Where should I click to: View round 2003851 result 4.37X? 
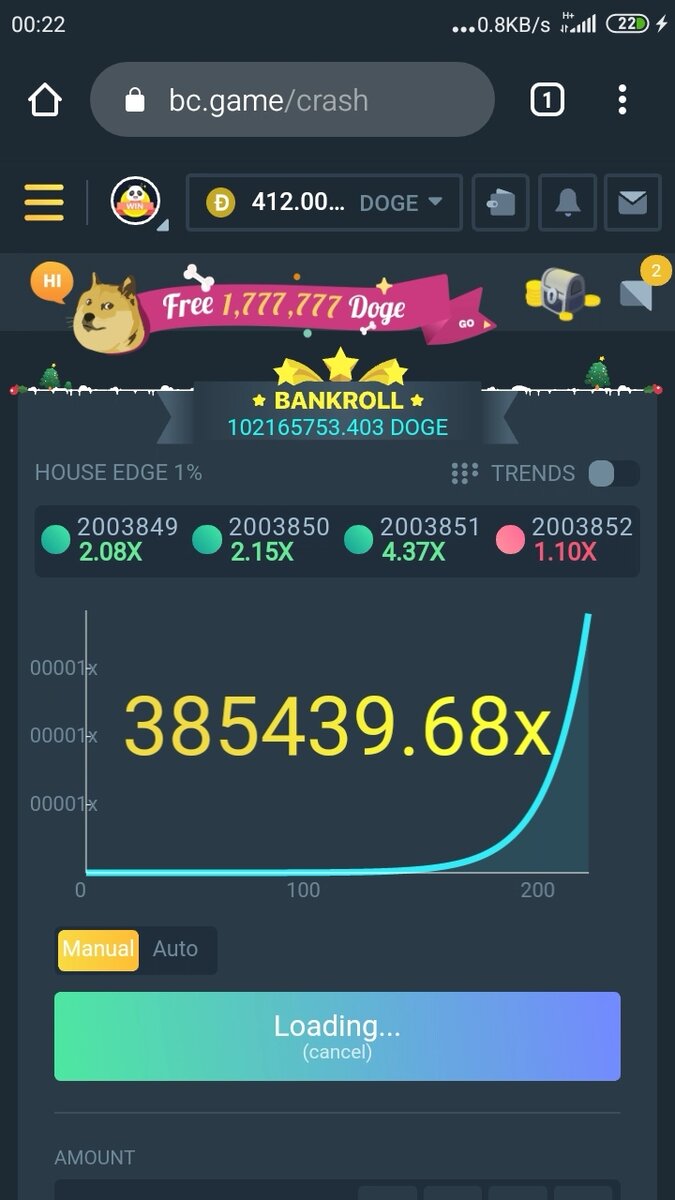tap(413, 540)
